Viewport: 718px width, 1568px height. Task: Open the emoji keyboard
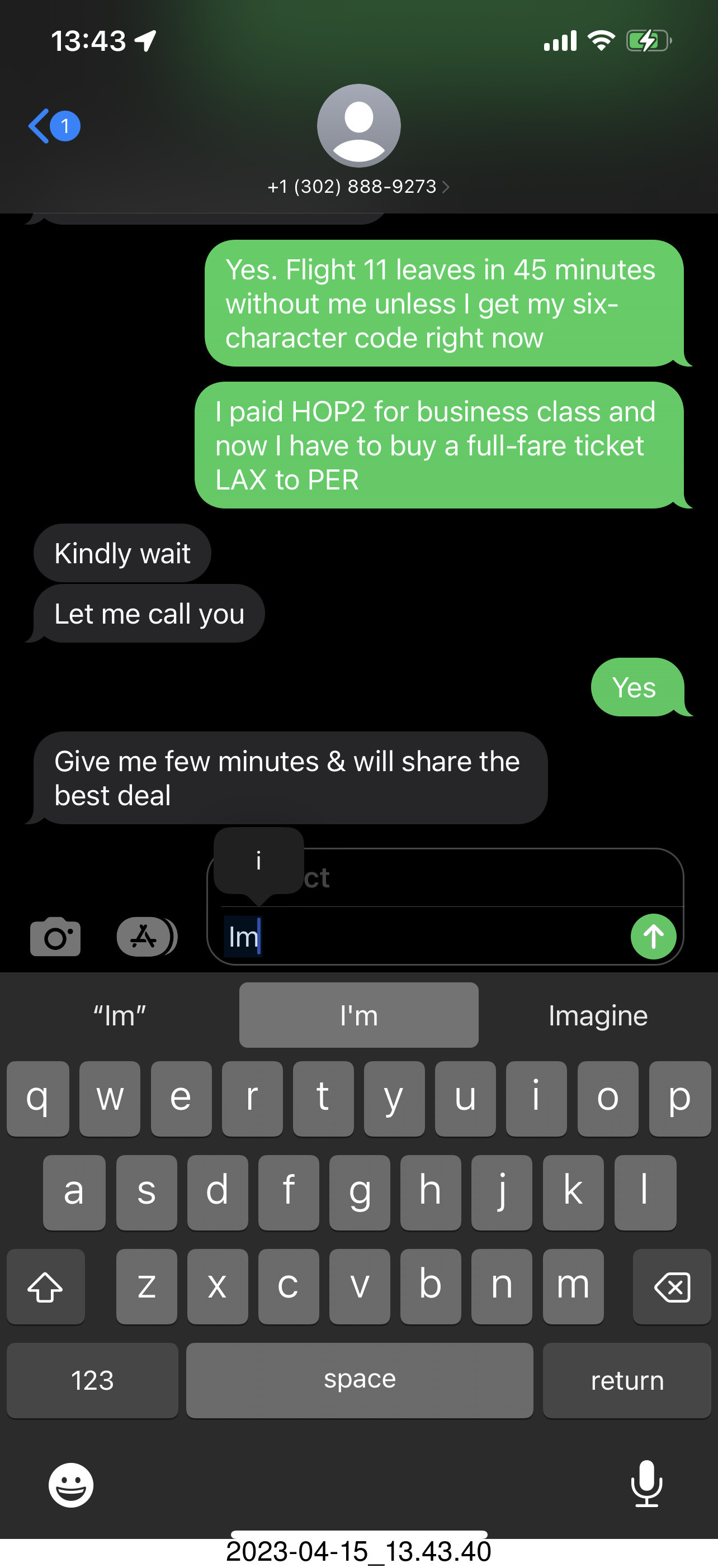[x=71, y=1485]
